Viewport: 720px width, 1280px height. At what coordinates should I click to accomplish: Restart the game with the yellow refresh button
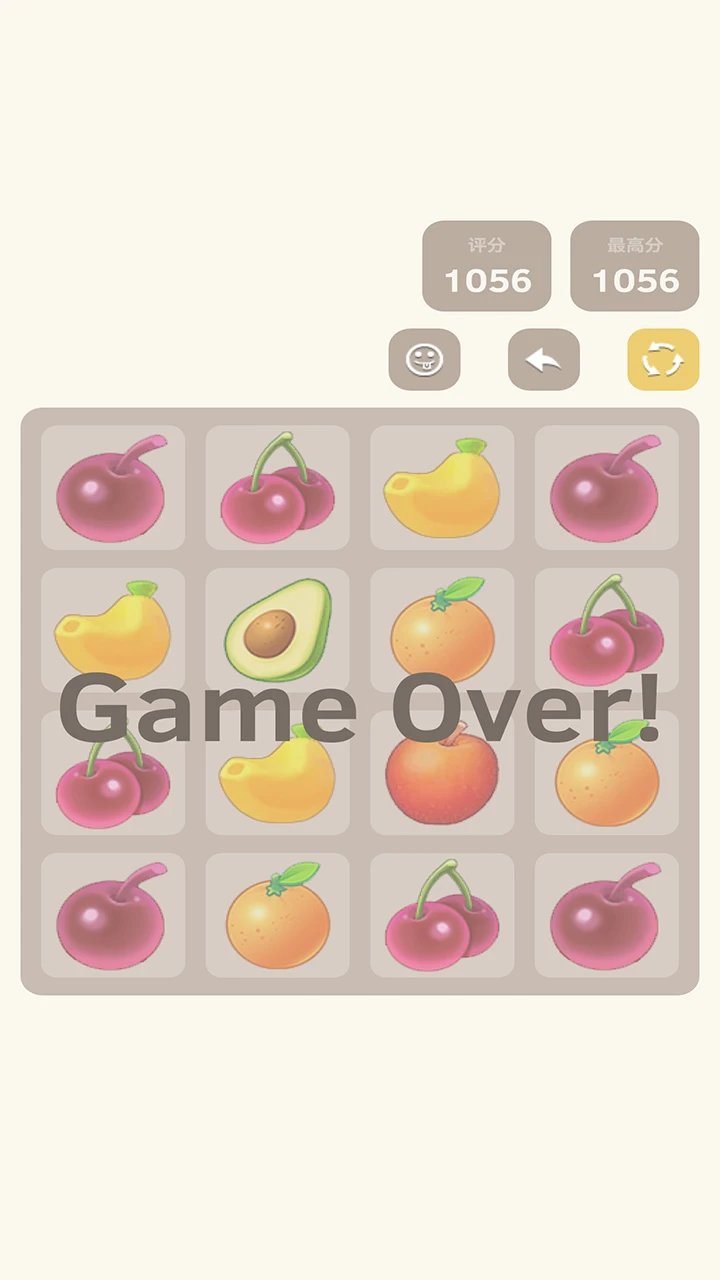click(x=663, y=359)
